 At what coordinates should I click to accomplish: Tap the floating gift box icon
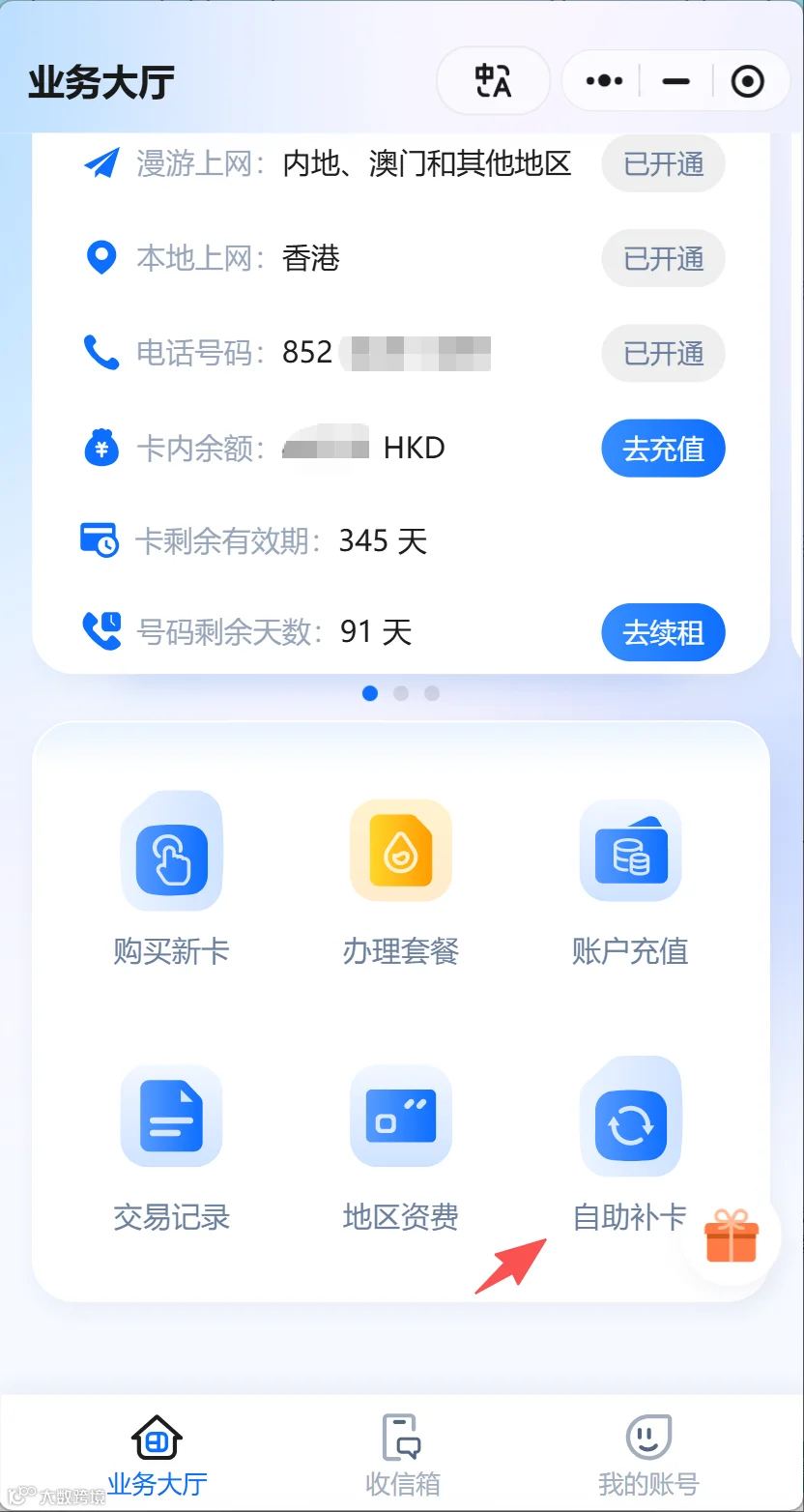click(732, 1236)
